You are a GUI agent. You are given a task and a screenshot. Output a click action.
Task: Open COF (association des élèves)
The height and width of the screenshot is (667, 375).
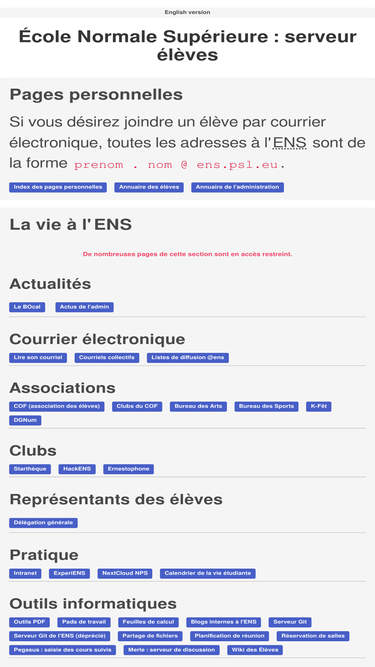click(57, 407)
